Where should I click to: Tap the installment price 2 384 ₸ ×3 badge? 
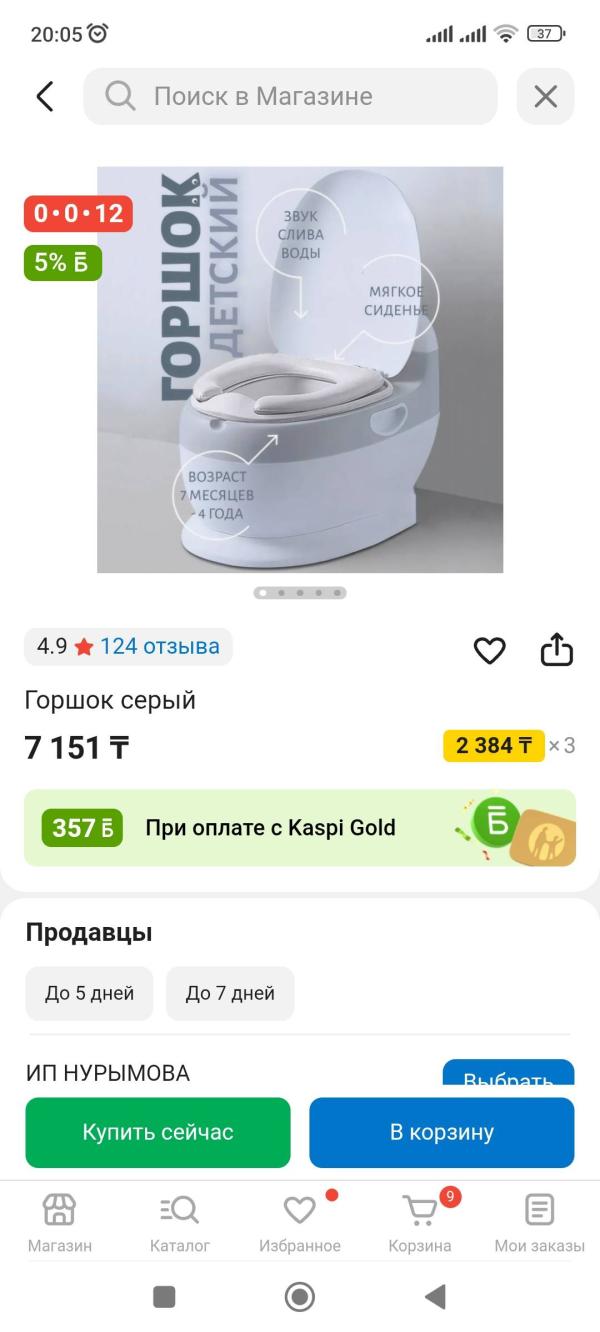tap(508, 745)
